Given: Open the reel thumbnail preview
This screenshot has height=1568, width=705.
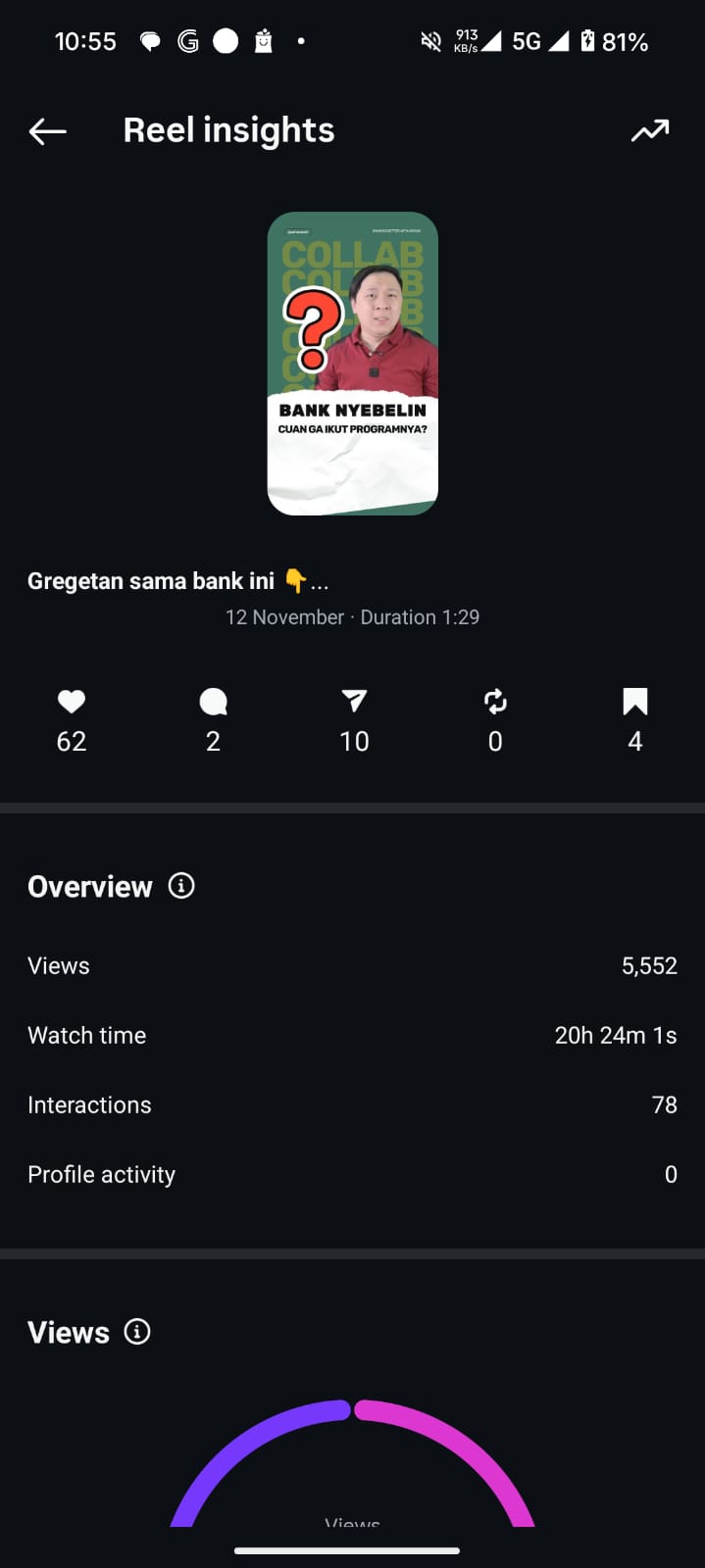Looking at the screenshot, I should pyautogui.click(x=352, y=364).
